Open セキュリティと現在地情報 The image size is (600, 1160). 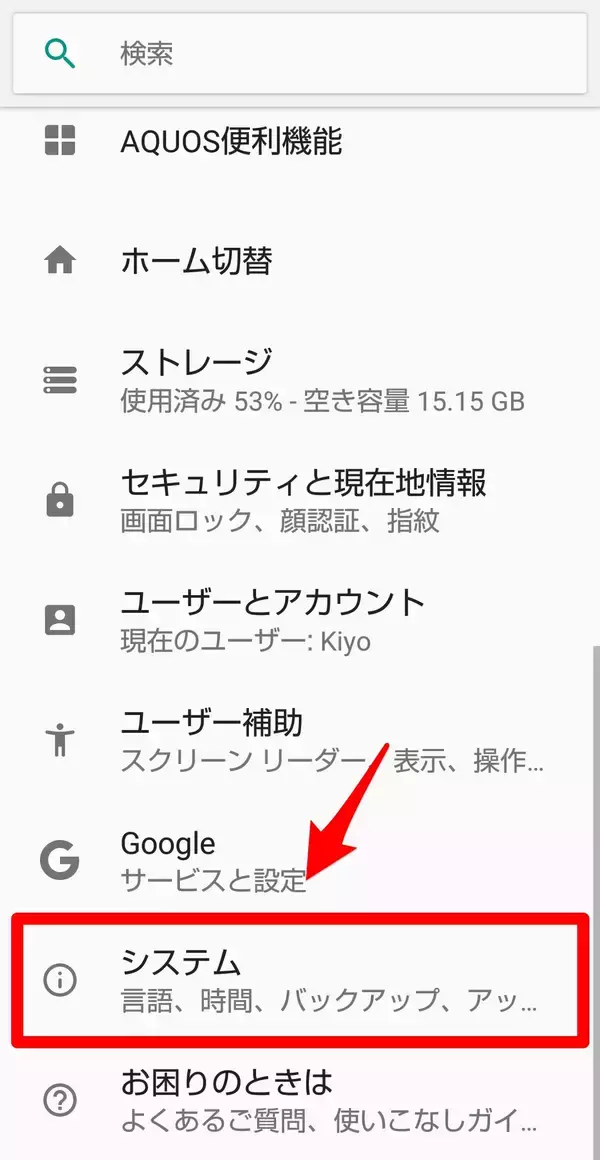coord(300,500)
